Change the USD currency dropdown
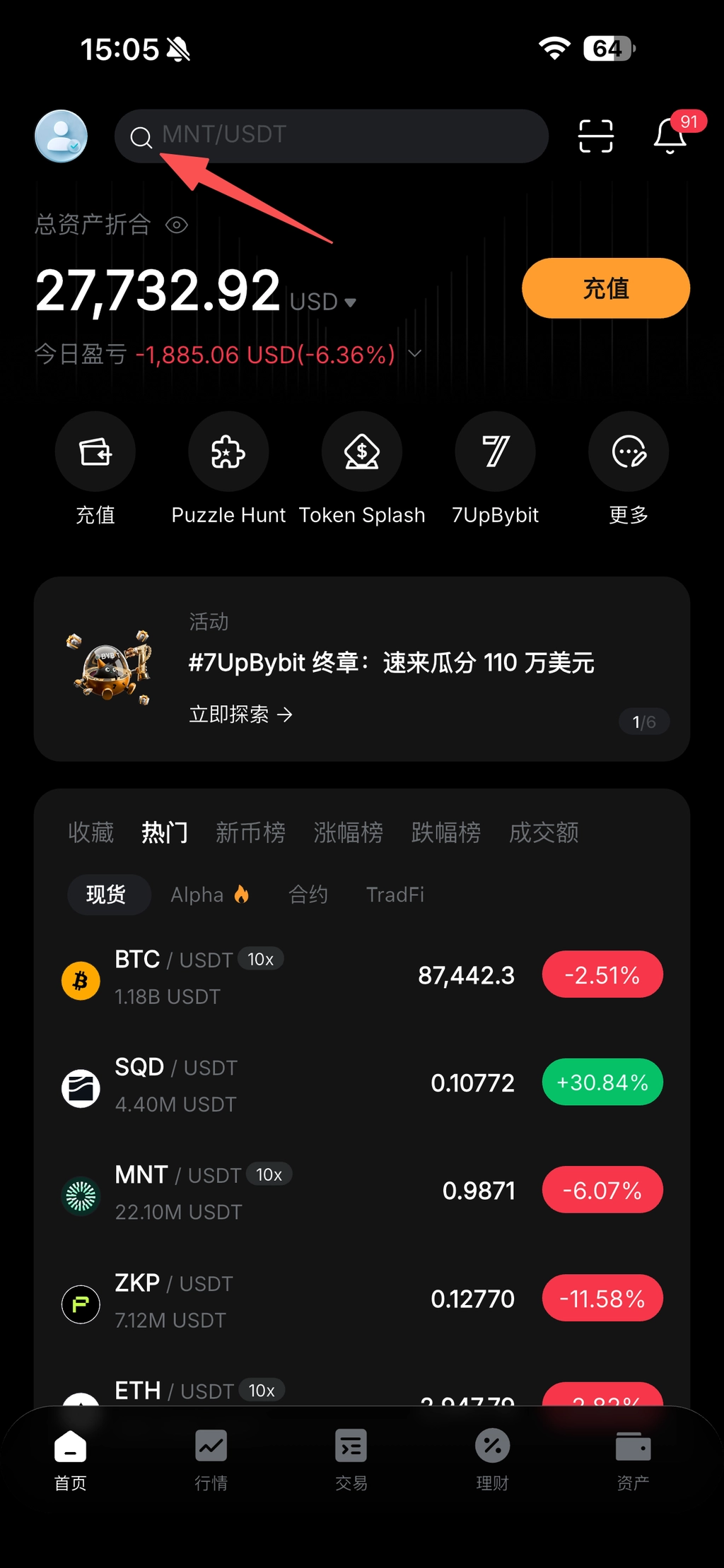 (x=323, y=302)
